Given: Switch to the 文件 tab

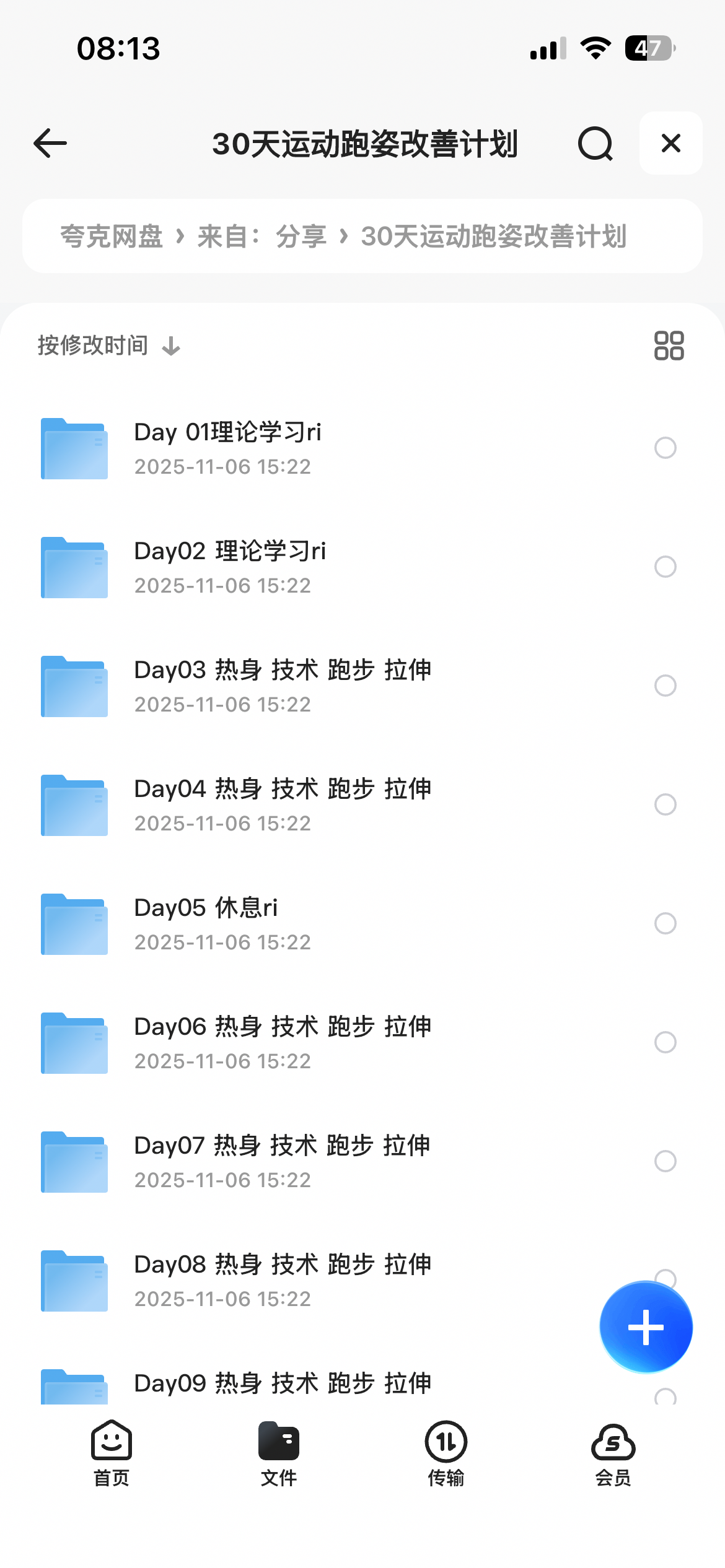Looking at the screenshot, I should 279,1453.
